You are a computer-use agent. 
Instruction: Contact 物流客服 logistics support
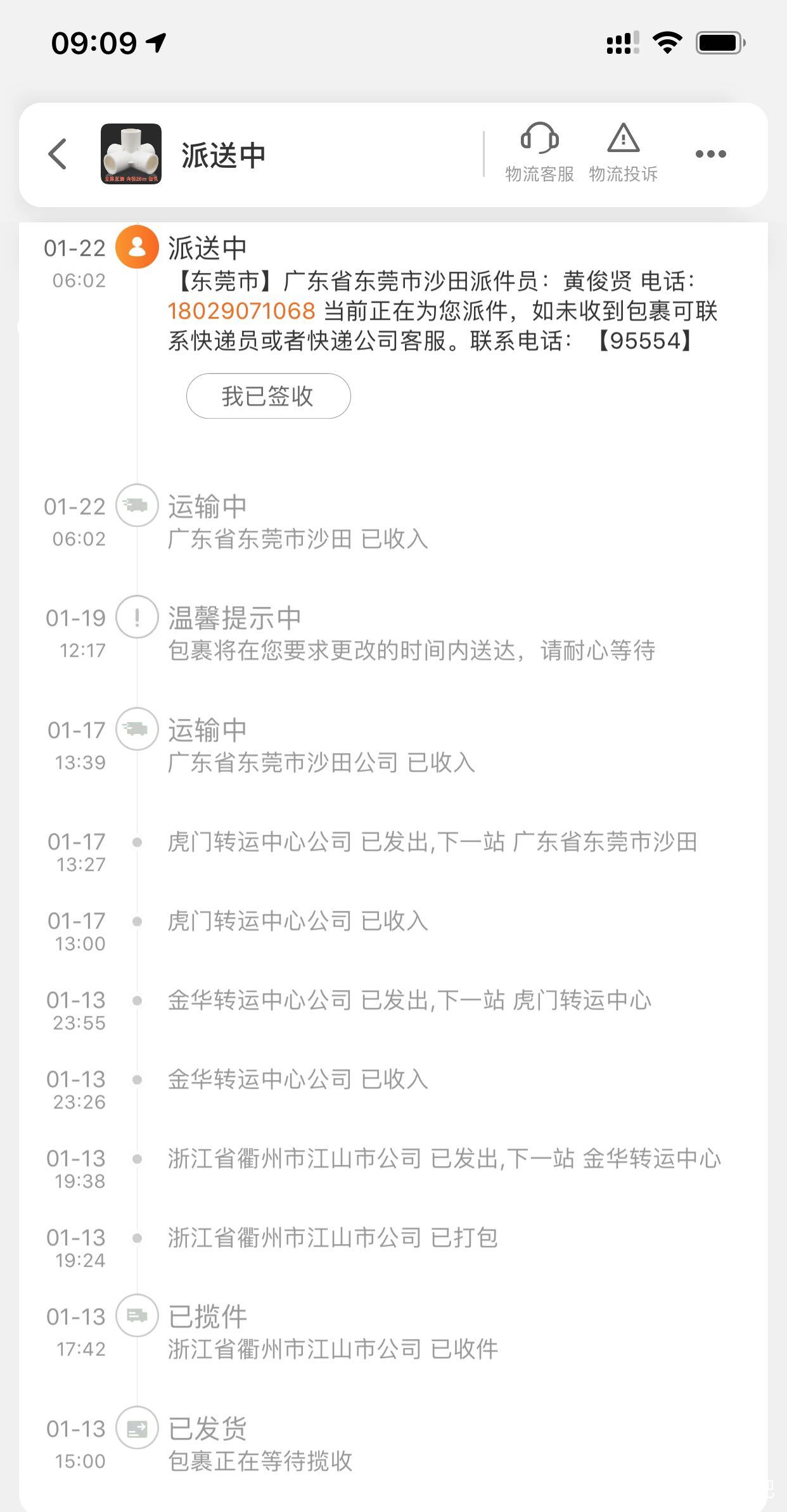(x=539, y=153)
